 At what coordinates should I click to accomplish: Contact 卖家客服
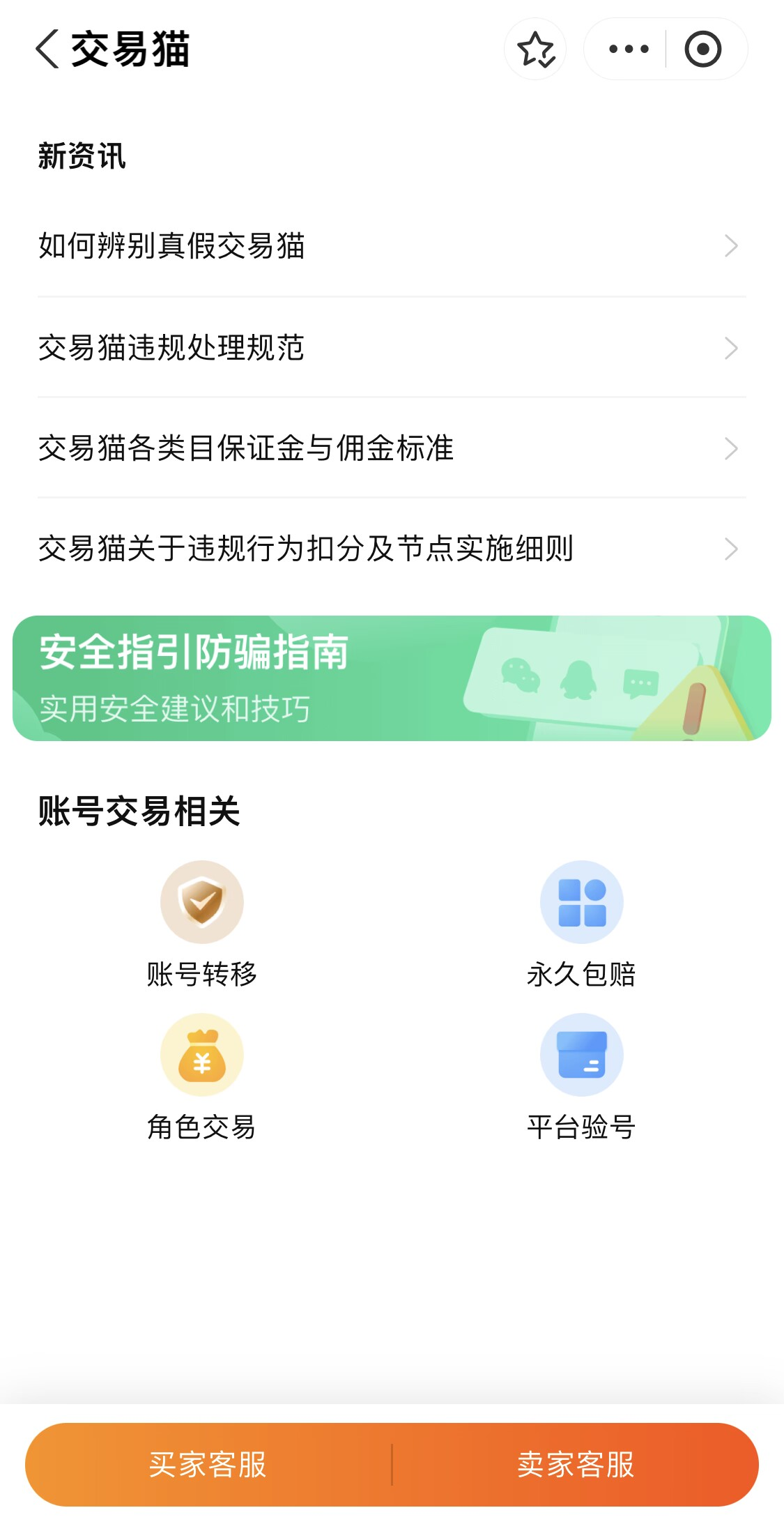click(576, 1464)
